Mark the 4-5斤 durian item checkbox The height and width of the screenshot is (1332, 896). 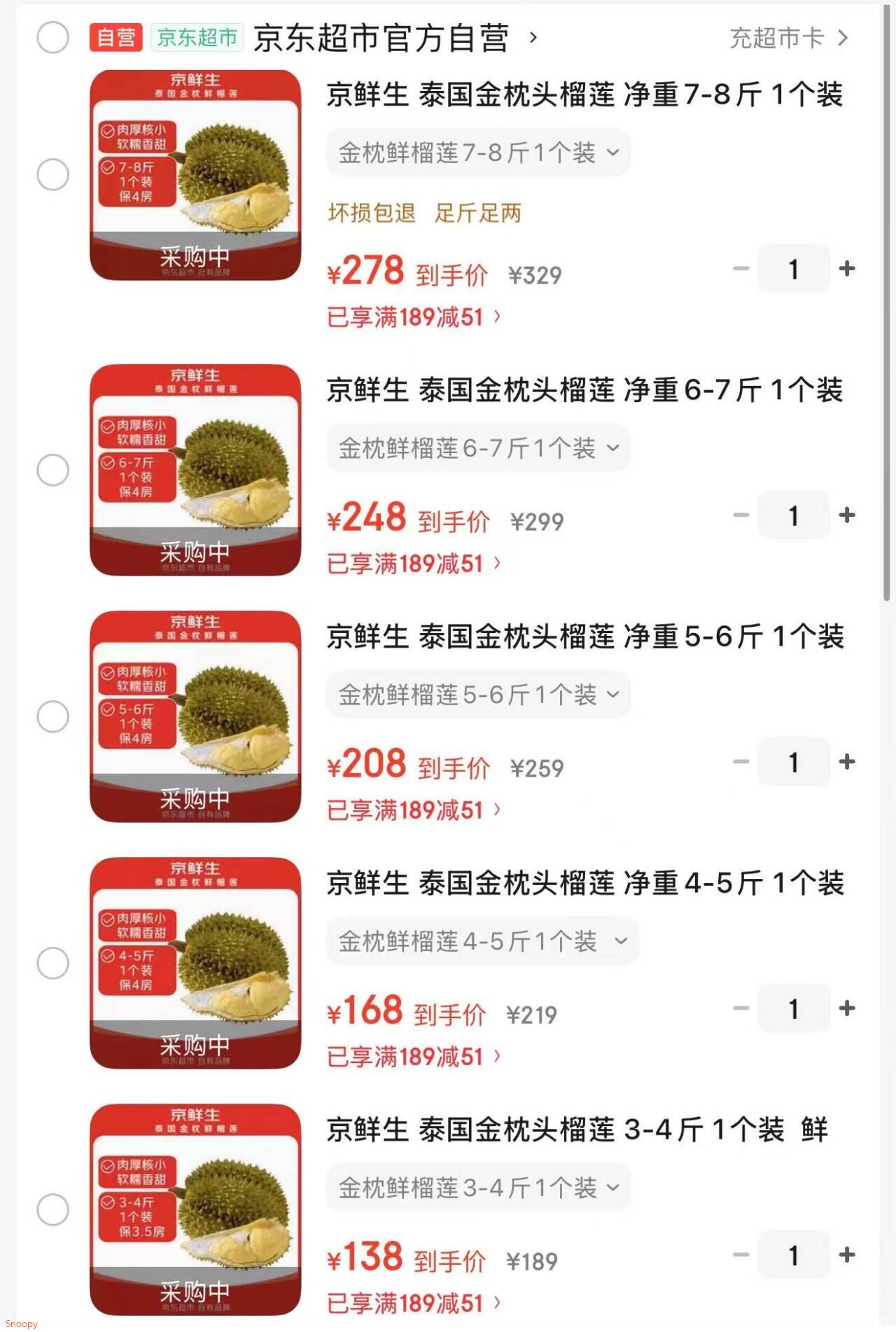[x=52, y=963]
